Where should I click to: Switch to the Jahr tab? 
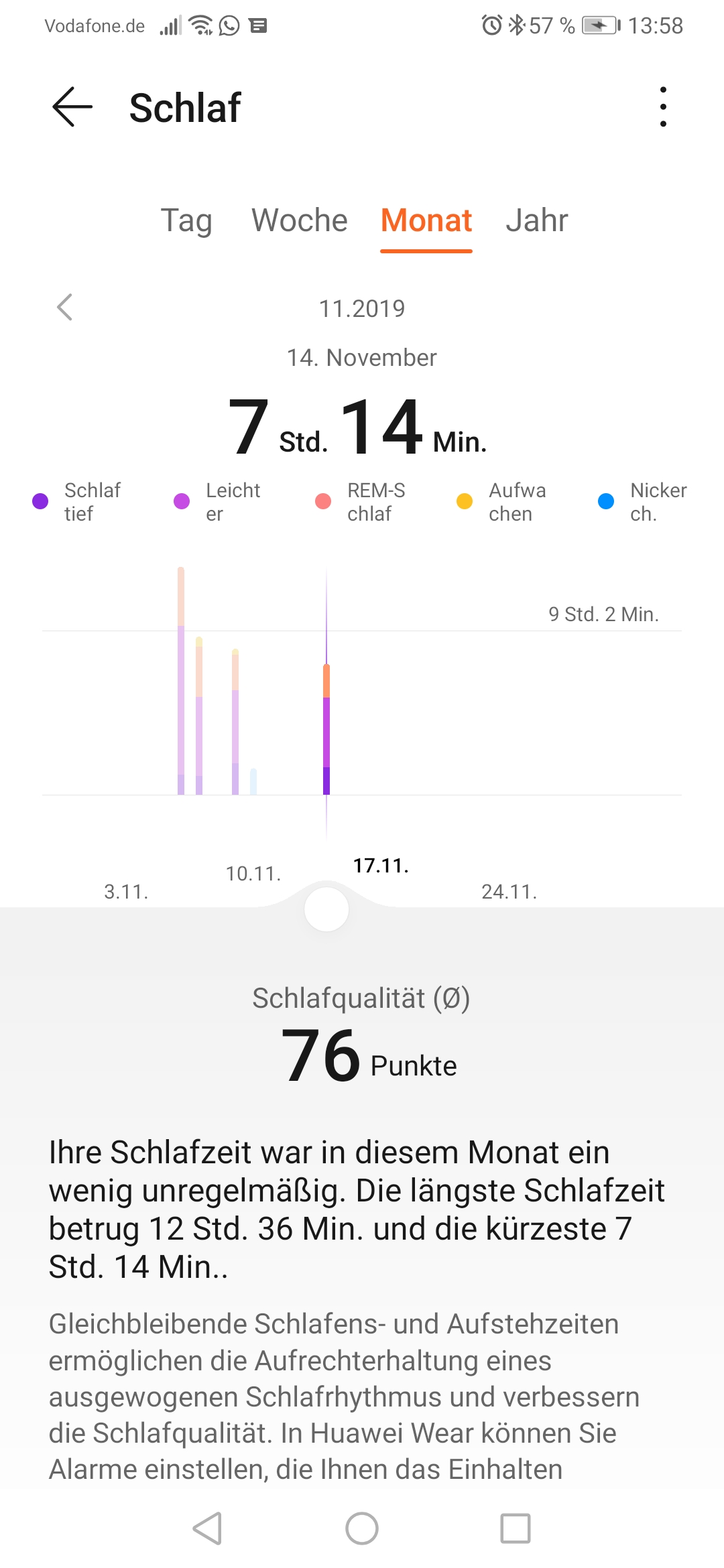click(x=536, y=220)
